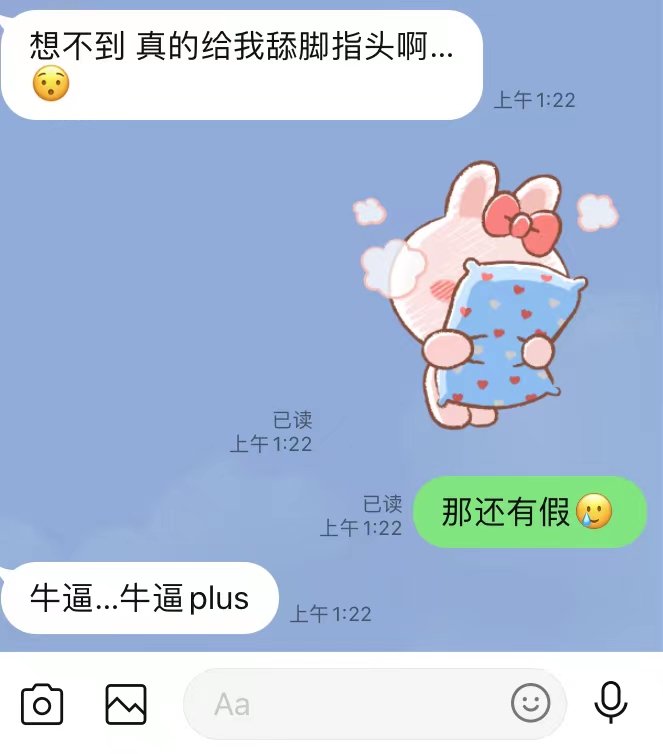Open the photo gallery picker
Viewport: 663px width, 754px height.
126,704
